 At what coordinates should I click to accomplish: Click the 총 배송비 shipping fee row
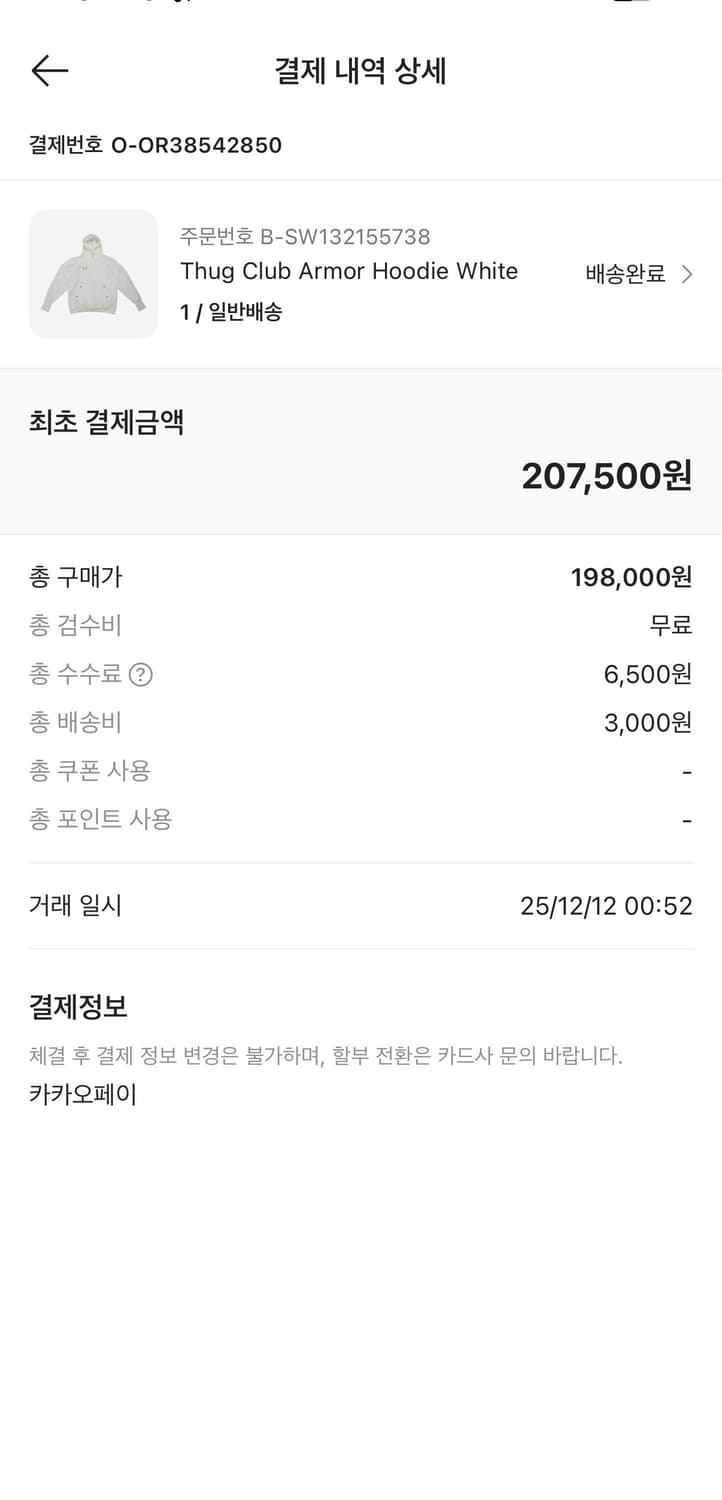coord(360,722)
